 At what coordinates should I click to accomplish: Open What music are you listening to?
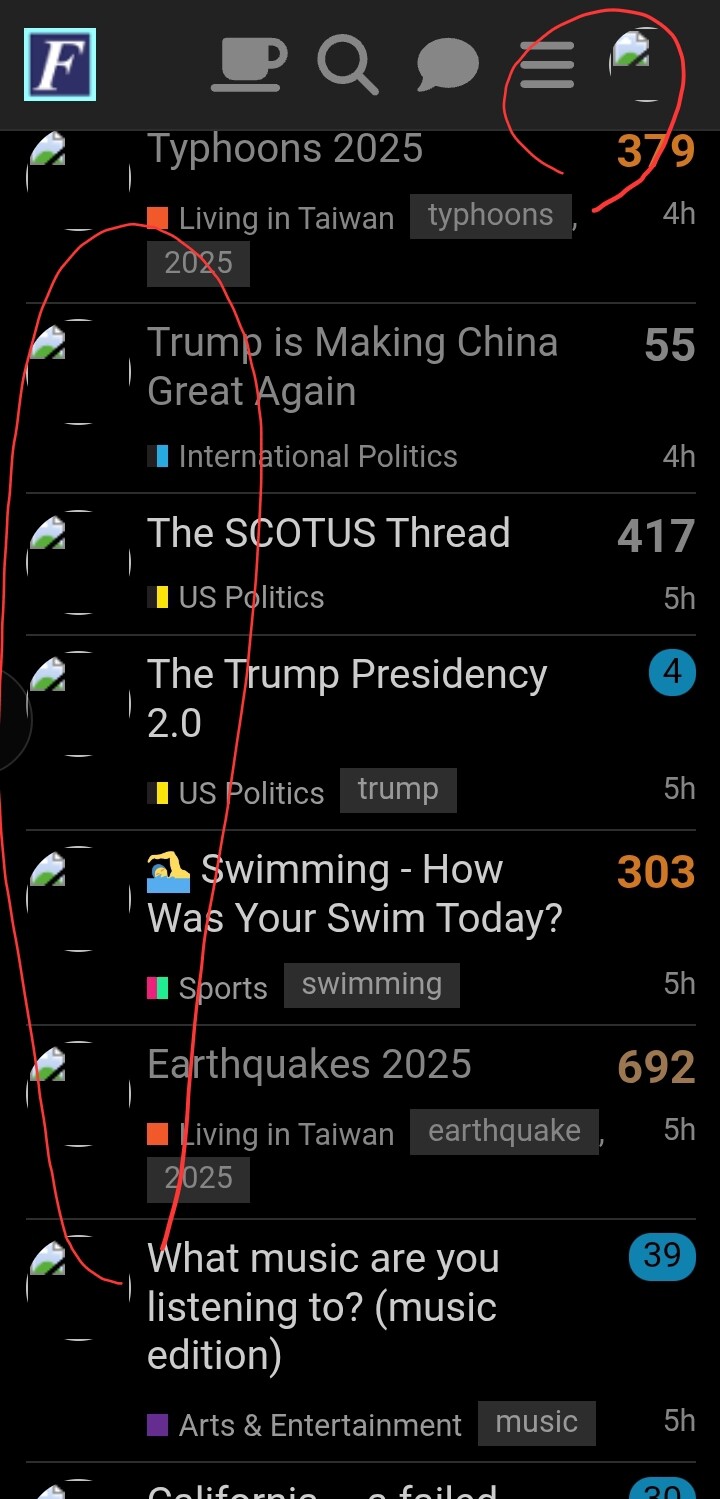322,1305
